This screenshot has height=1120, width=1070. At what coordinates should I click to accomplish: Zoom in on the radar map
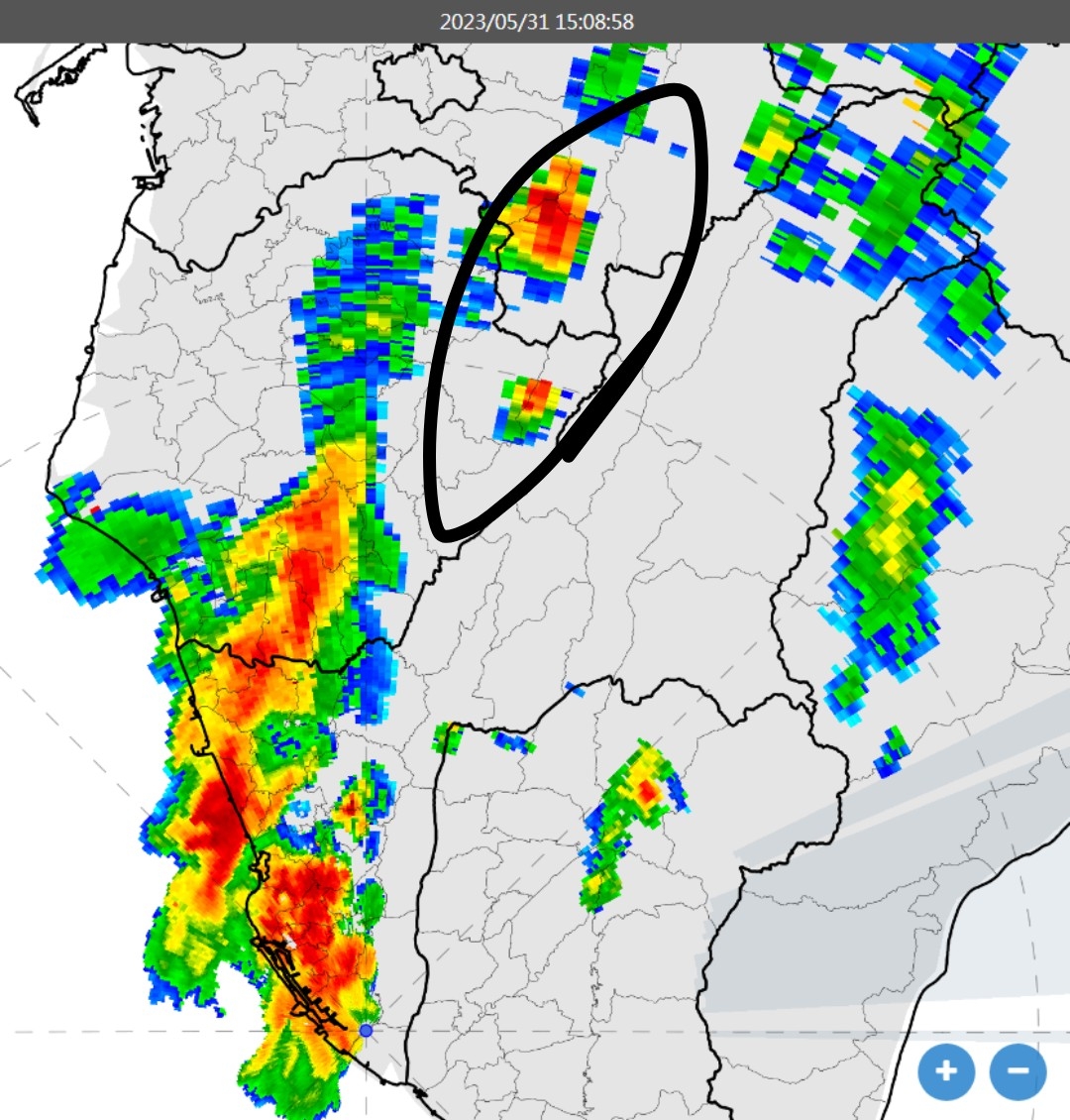[x=946, y=1070]
